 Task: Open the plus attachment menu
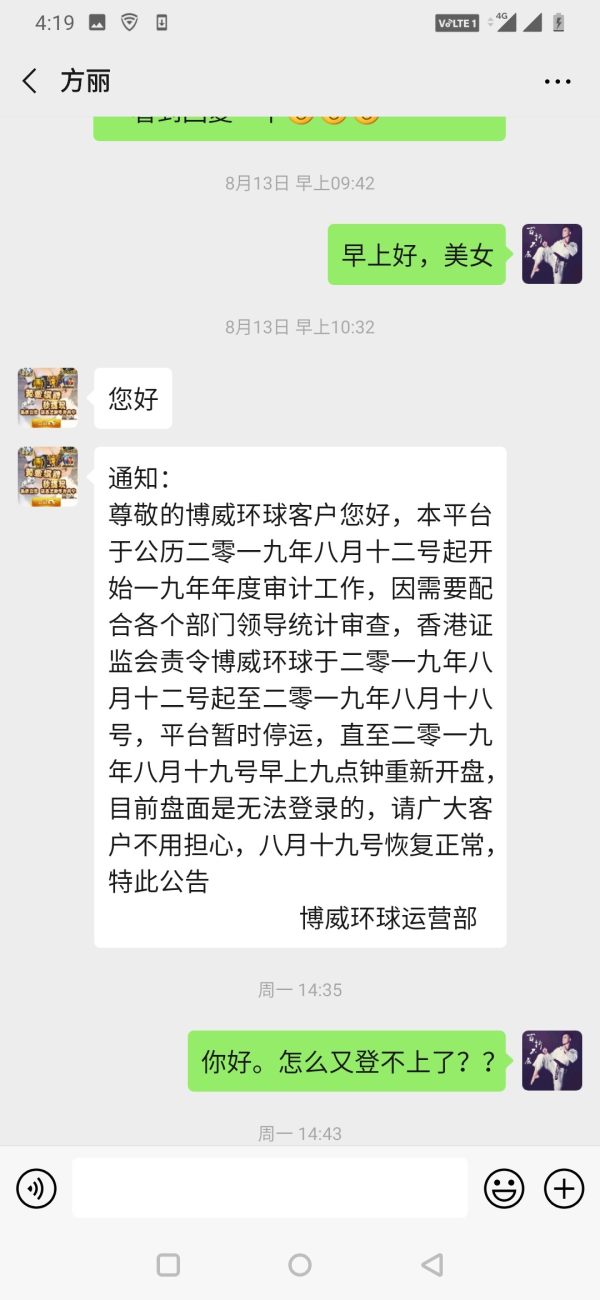tap(564, 1188)
